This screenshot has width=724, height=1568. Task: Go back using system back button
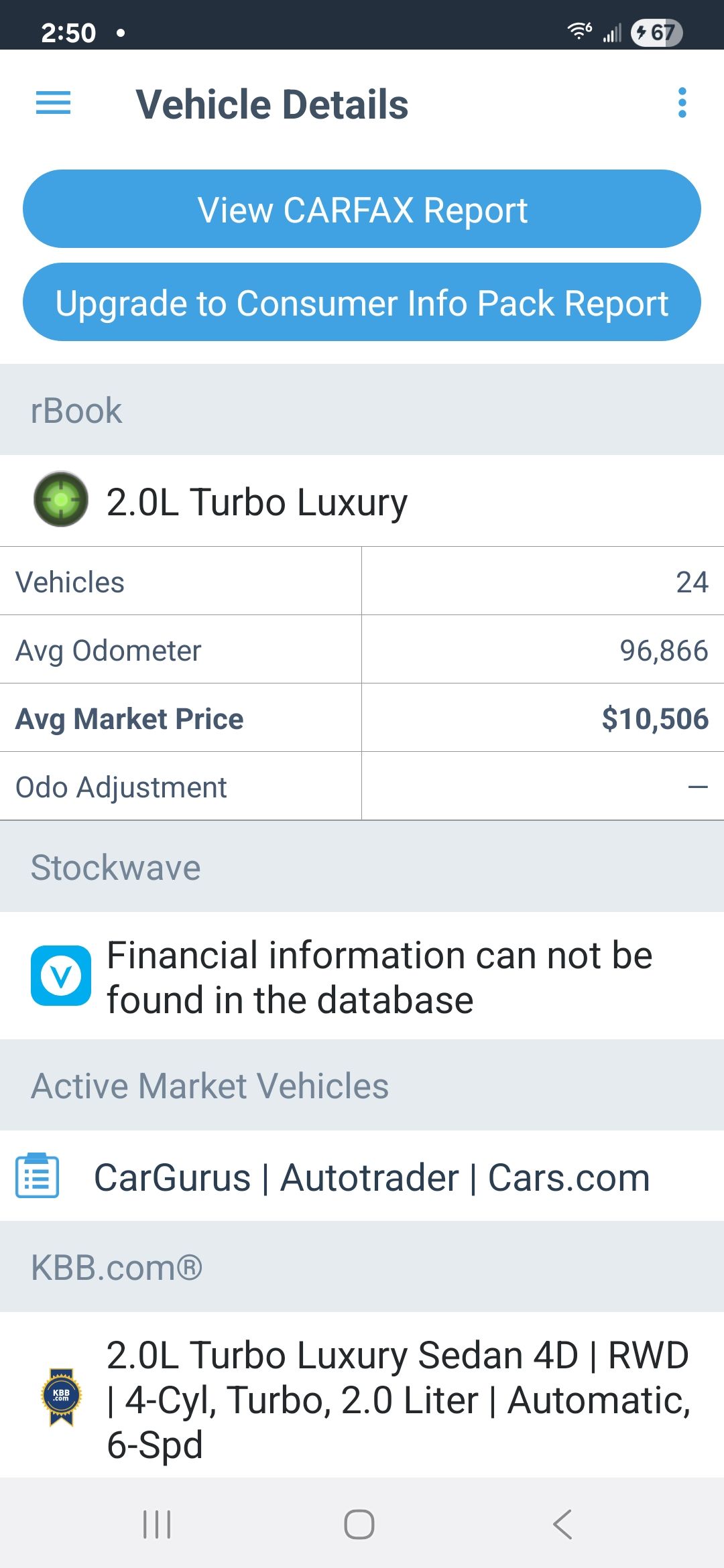click(562, 1524)
